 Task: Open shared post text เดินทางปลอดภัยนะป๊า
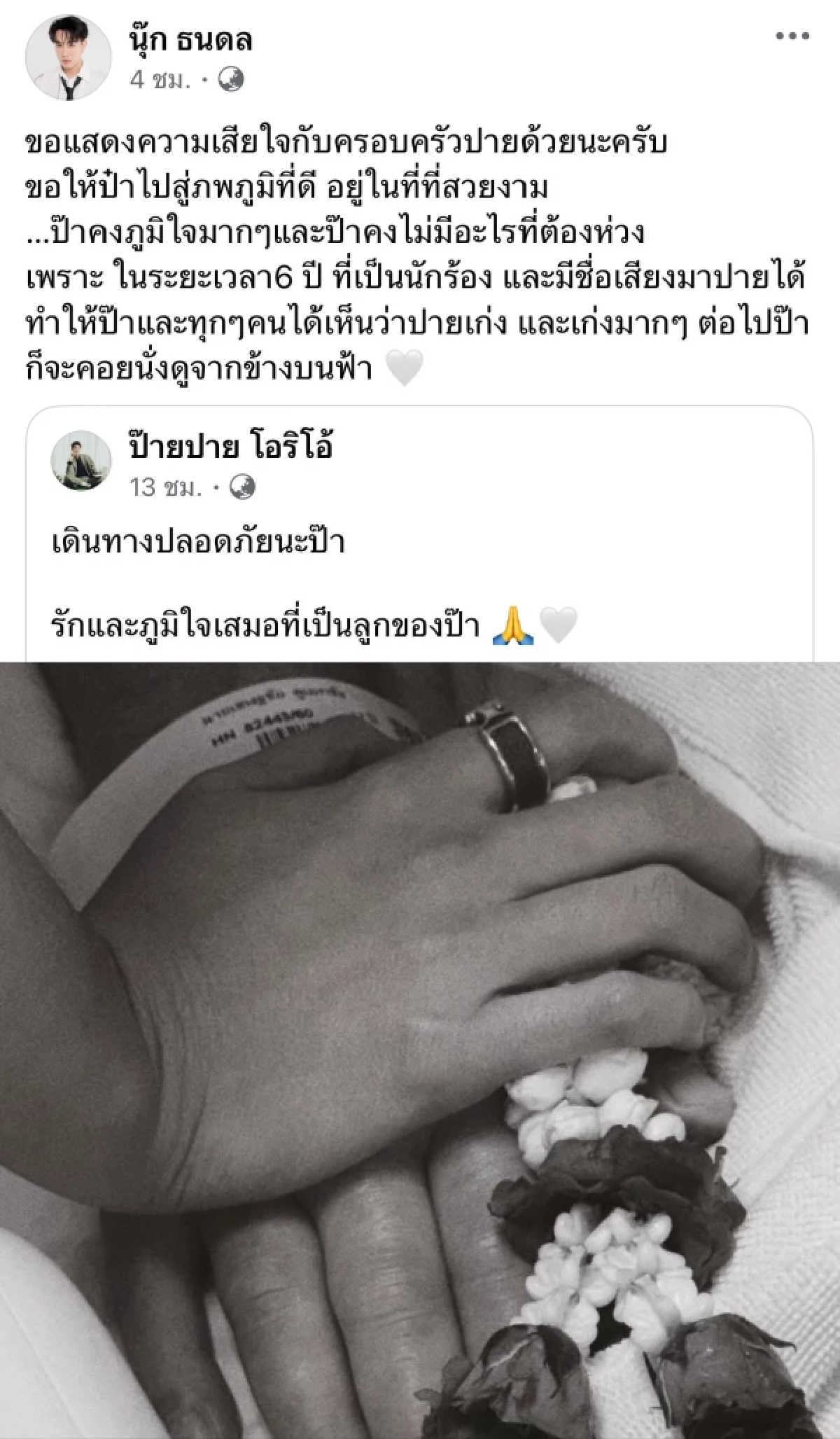199,543
